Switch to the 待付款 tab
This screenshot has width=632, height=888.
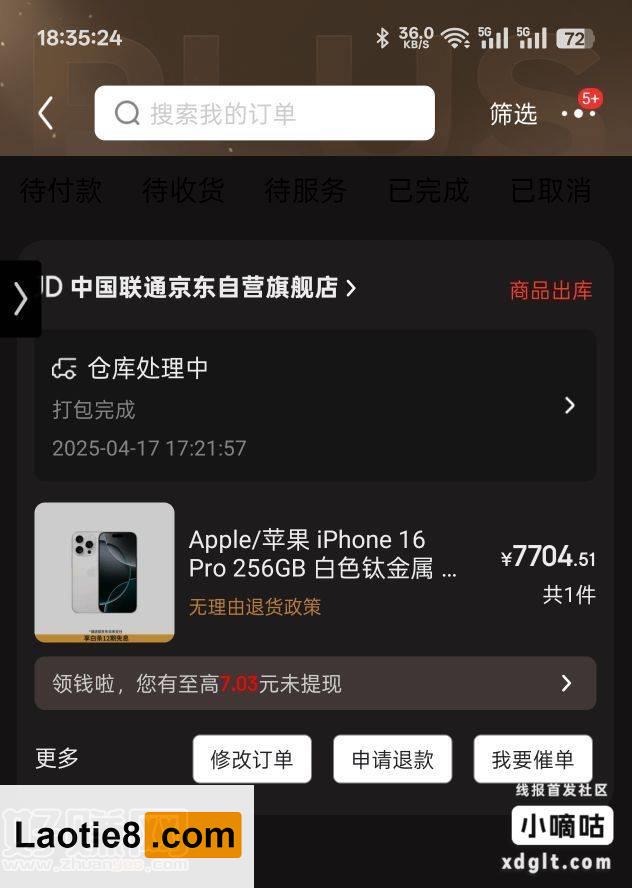click(61, 190)
